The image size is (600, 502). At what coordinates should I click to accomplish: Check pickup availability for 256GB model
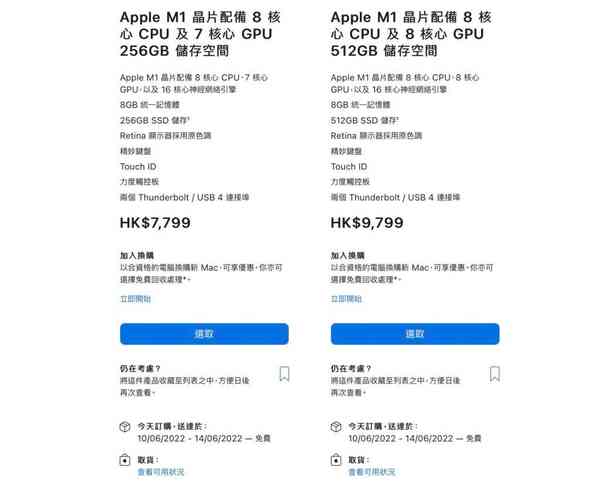(x=160, y=472)
